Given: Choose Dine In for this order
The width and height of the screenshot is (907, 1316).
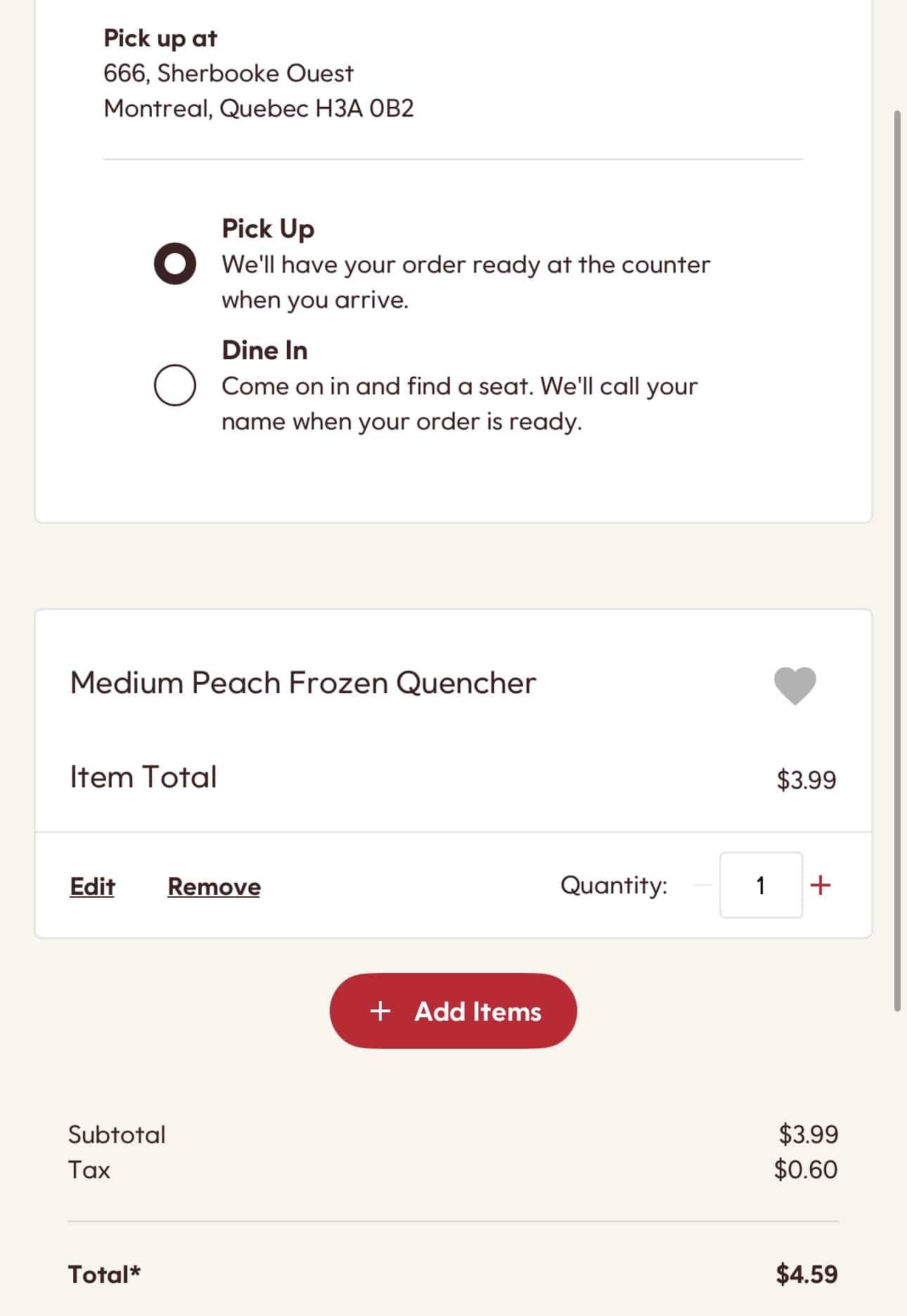Looking at the screenshot, I should click(x=175, y=385).
